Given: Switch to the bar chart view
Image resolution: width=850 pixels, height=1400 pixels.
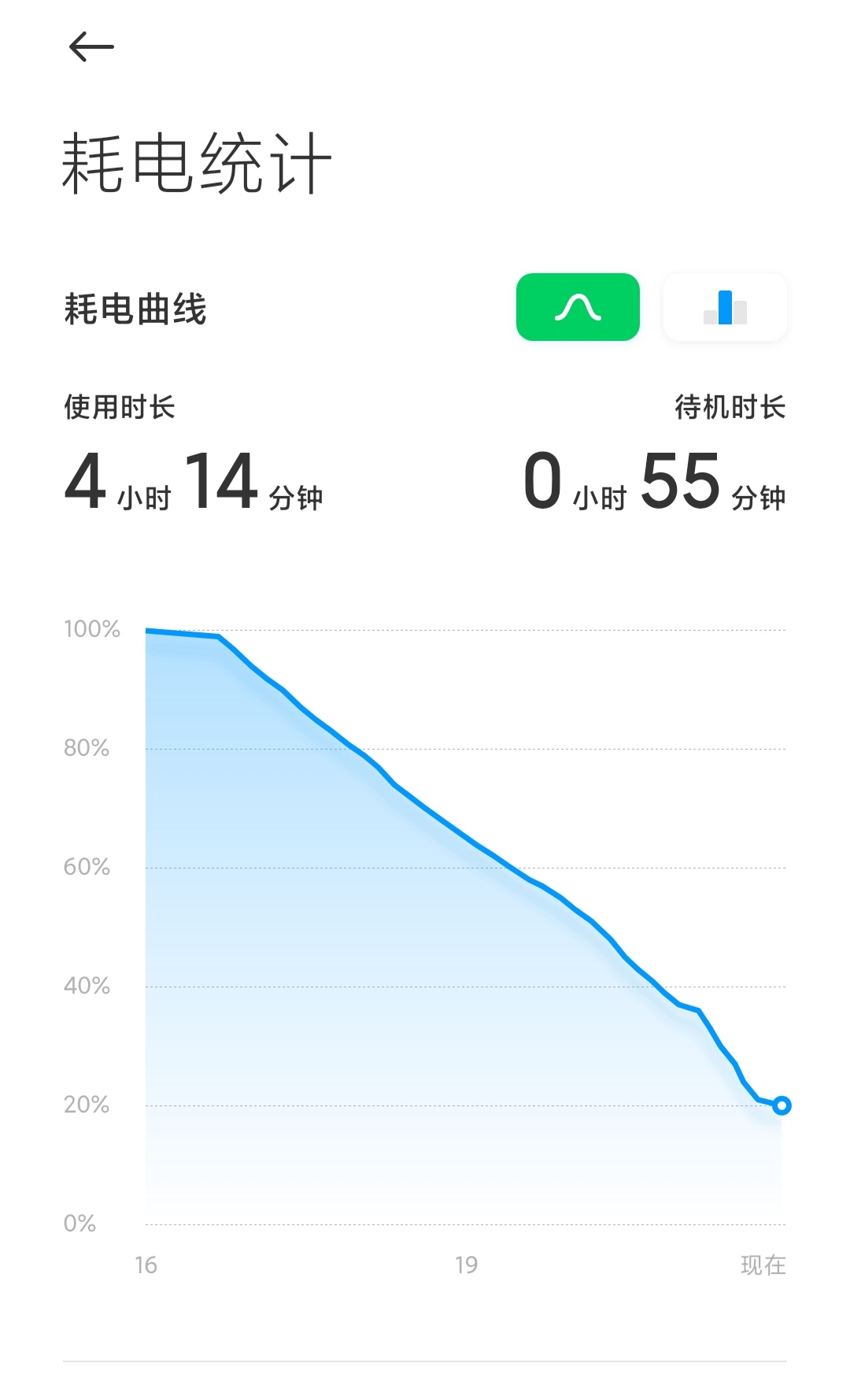Looking at the screenshot, I should (x=725, y=307).
